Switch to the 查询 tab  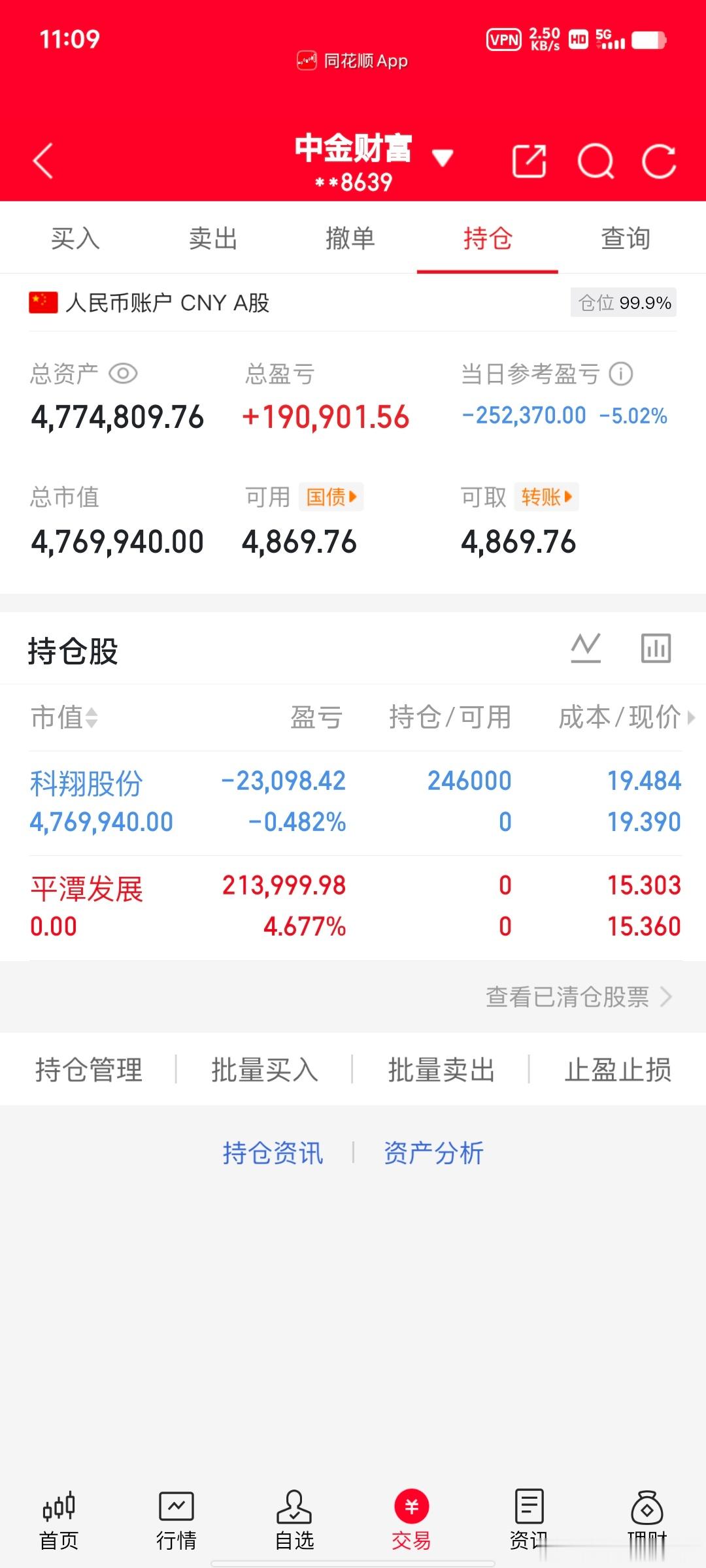tap(625, 238)
